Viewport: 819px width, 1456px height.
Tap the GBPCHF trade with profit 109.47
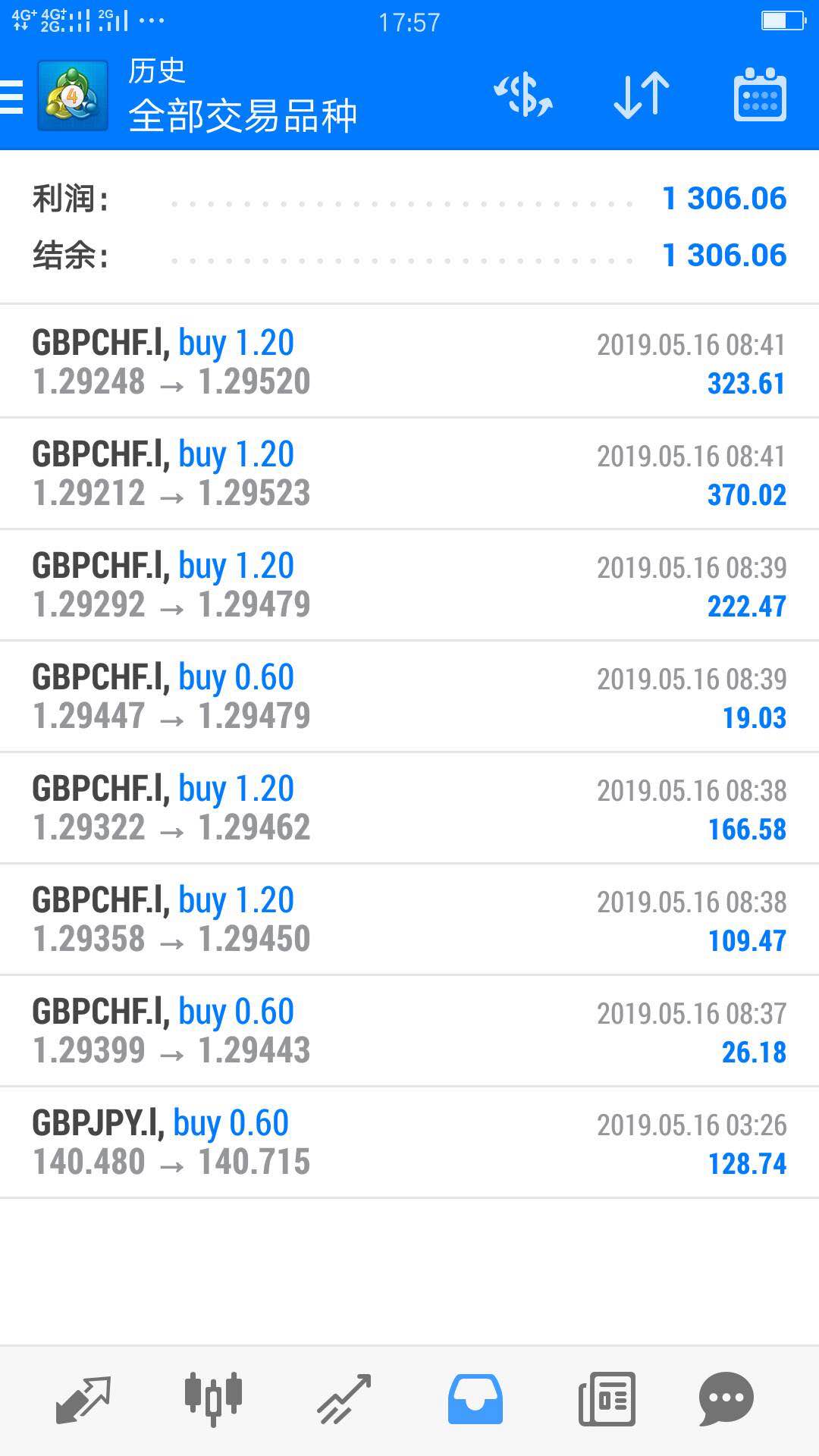(x=409, y=919)
